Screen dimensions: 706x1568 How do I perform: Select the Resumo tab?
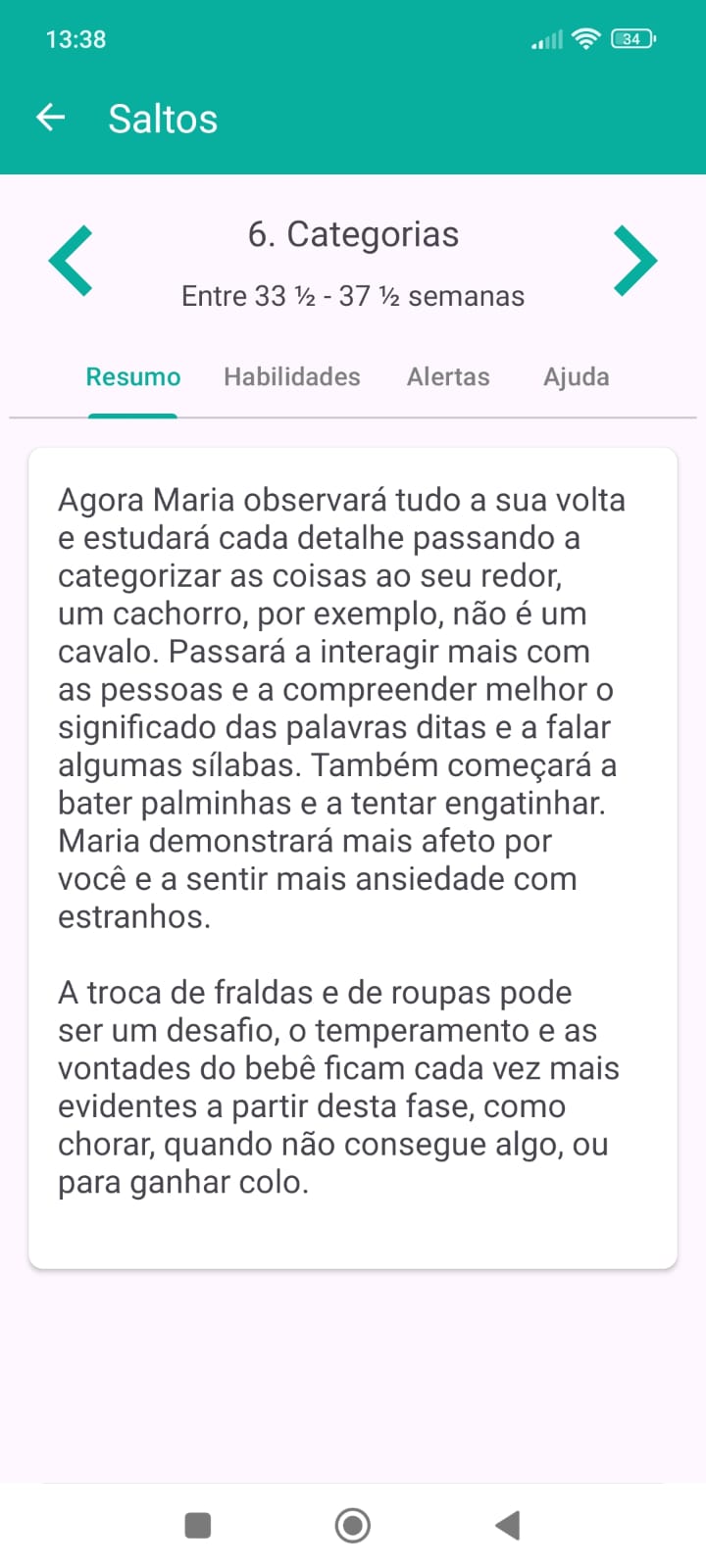click(x=133, y=377)
